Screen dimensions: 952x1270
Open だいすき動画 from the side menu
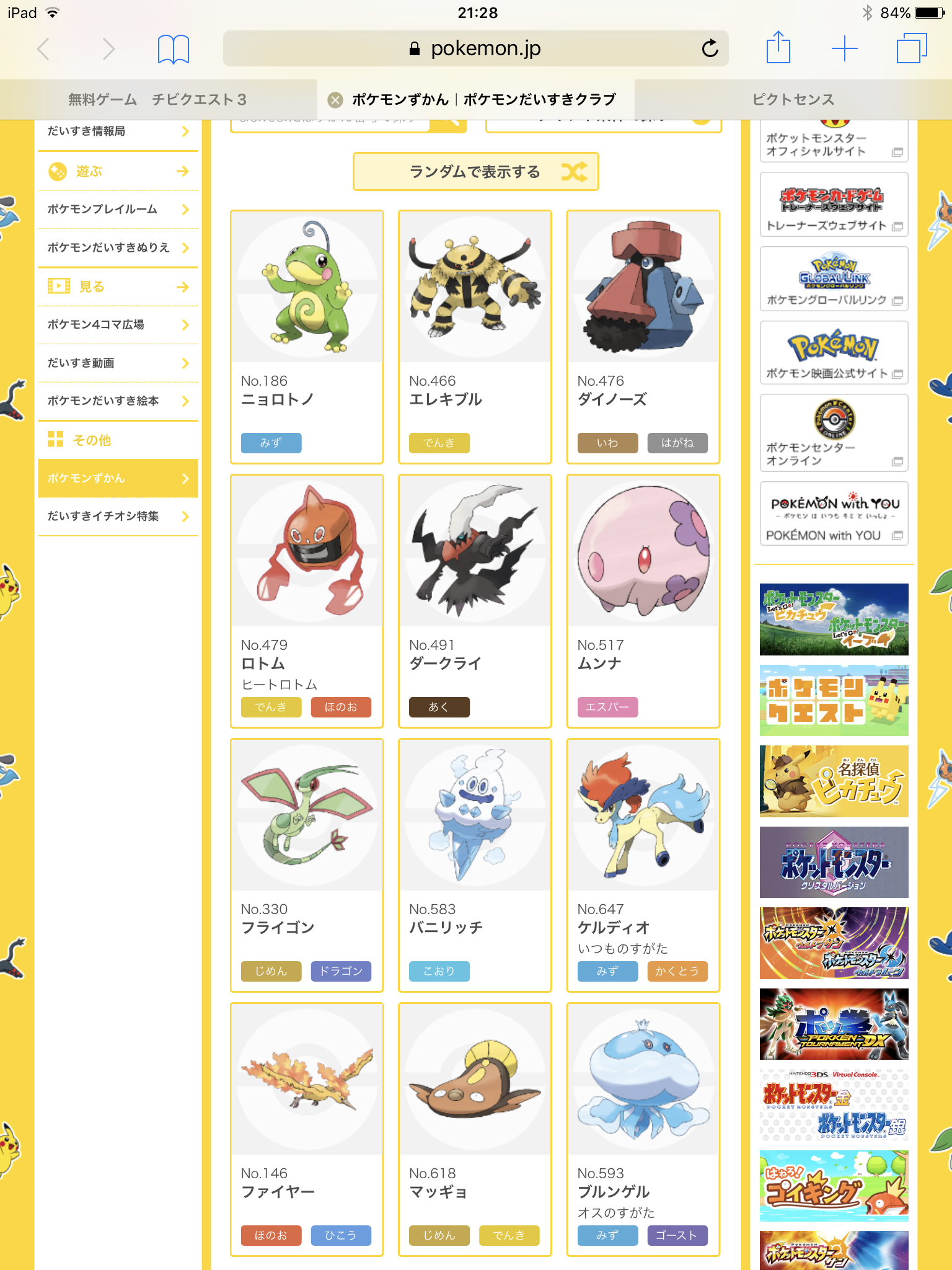coord(118,363)
